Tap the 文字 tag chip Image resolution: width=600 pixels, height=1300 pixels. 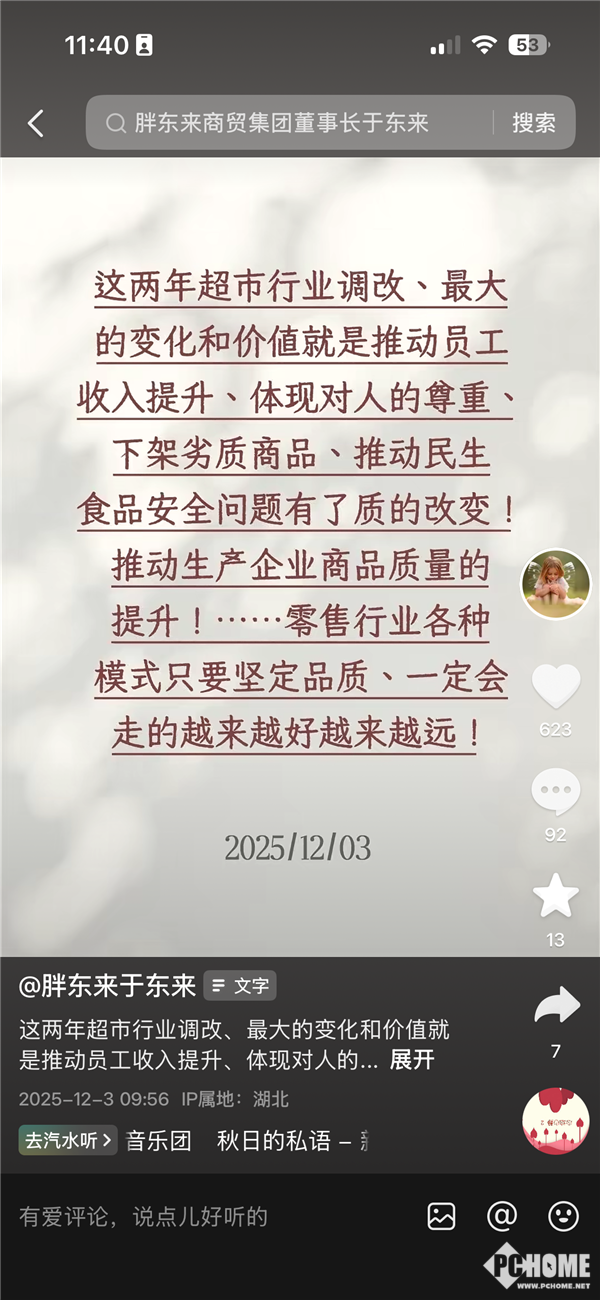tap(240, 986)
